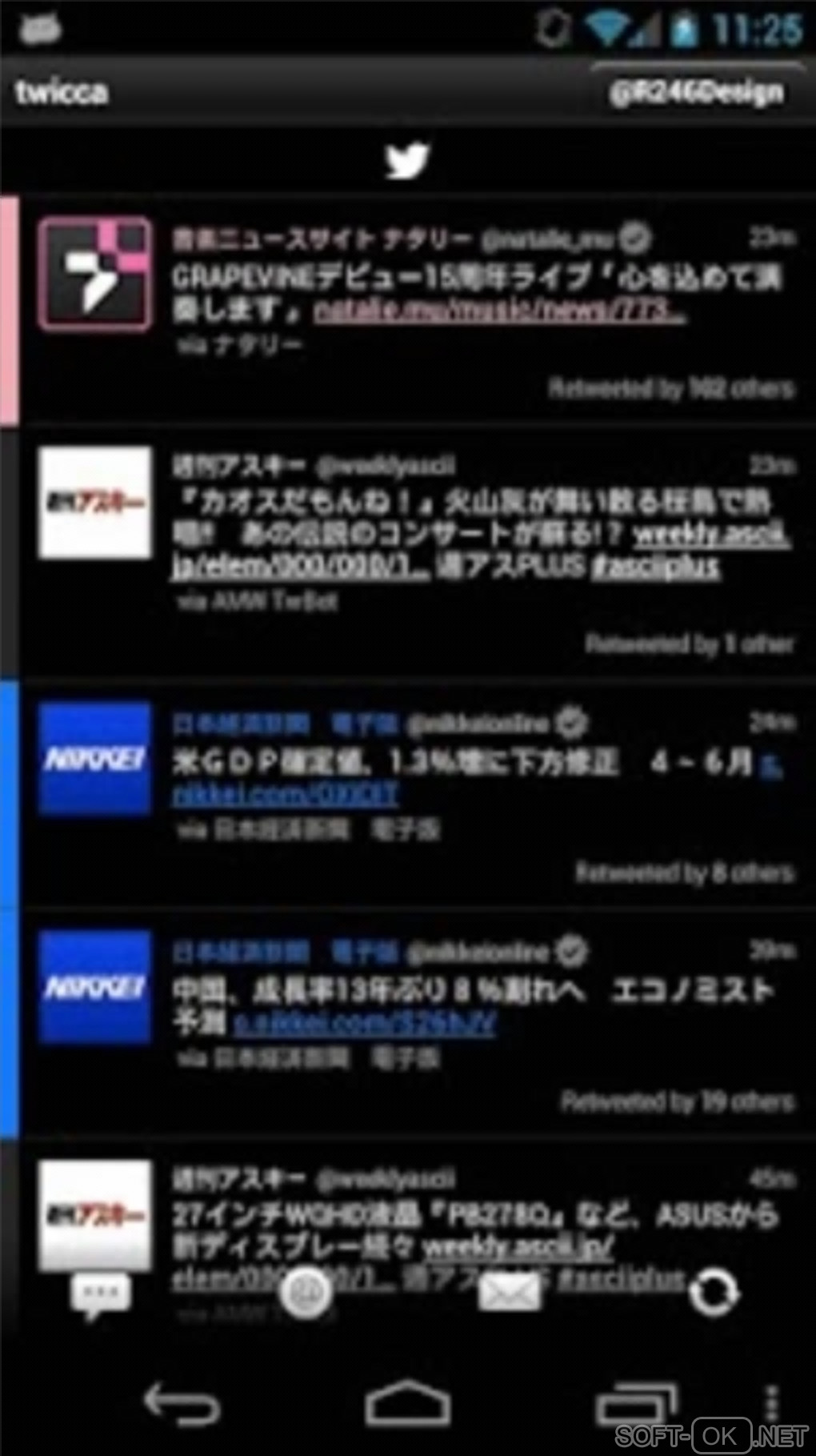The height and width of the screenshot is (1456, 816).
Task: Open the natalie.mu music news link
Action: click(x=498, y=311)
